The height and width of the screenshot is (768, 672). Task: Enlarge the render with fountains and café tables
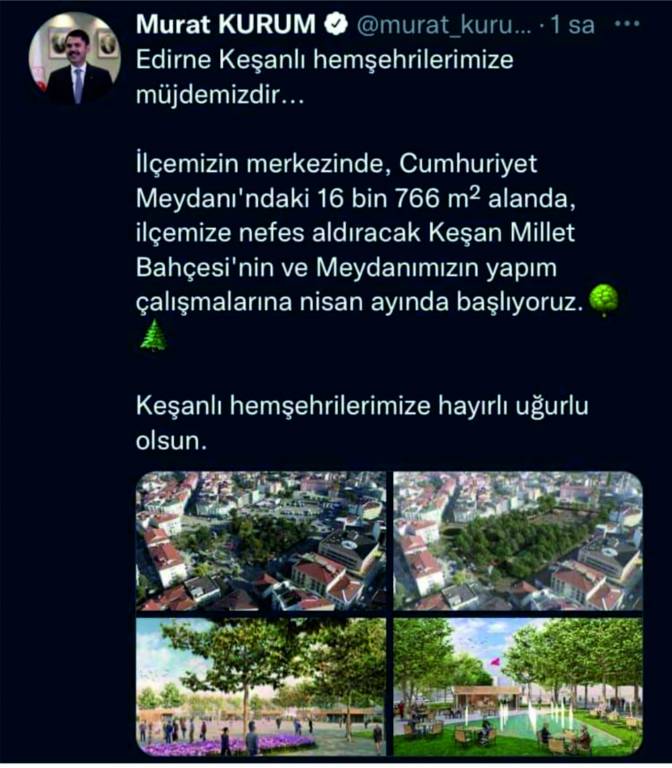click(x=517, y=686)
